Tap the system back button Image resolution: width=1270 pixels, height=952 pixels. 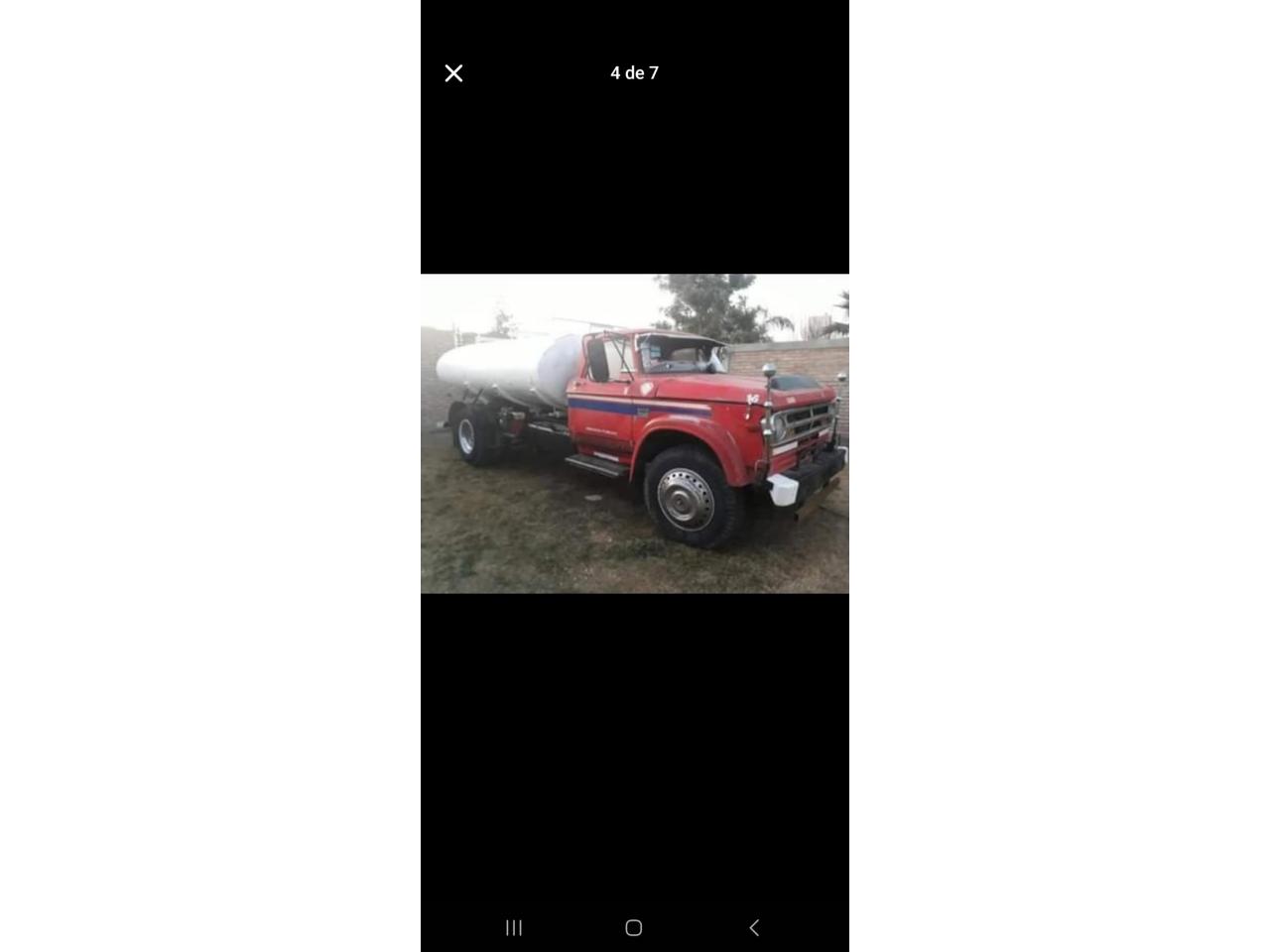point(754,927)
